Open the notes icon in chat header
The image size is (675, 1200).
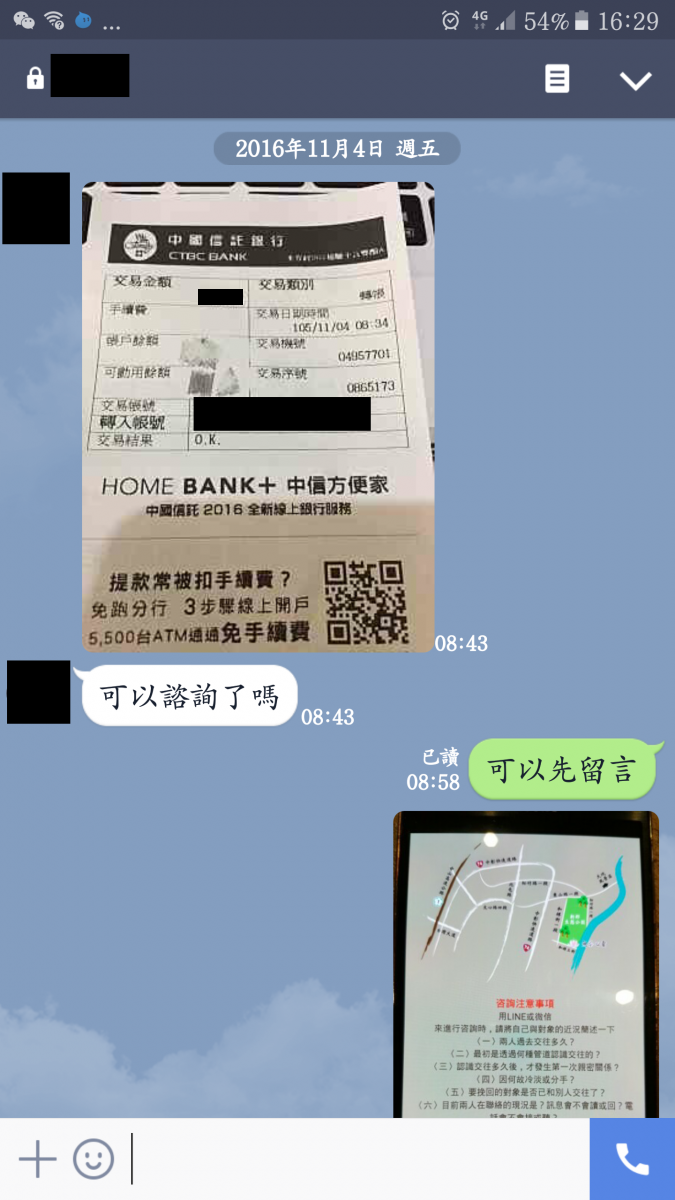click(557, 80)
